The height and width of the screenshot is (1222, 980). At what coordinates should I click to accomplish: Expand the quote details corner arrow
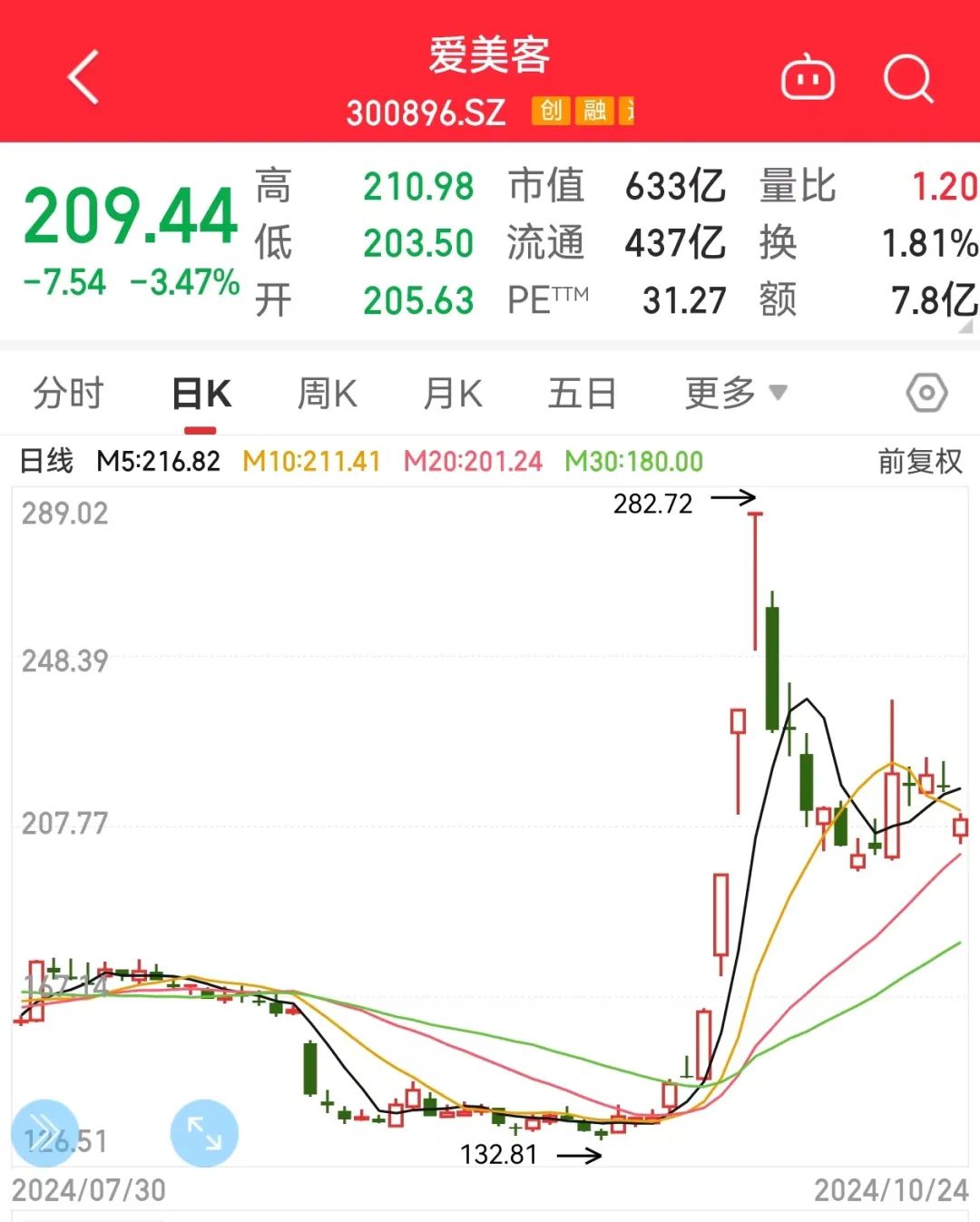(966, 327)
